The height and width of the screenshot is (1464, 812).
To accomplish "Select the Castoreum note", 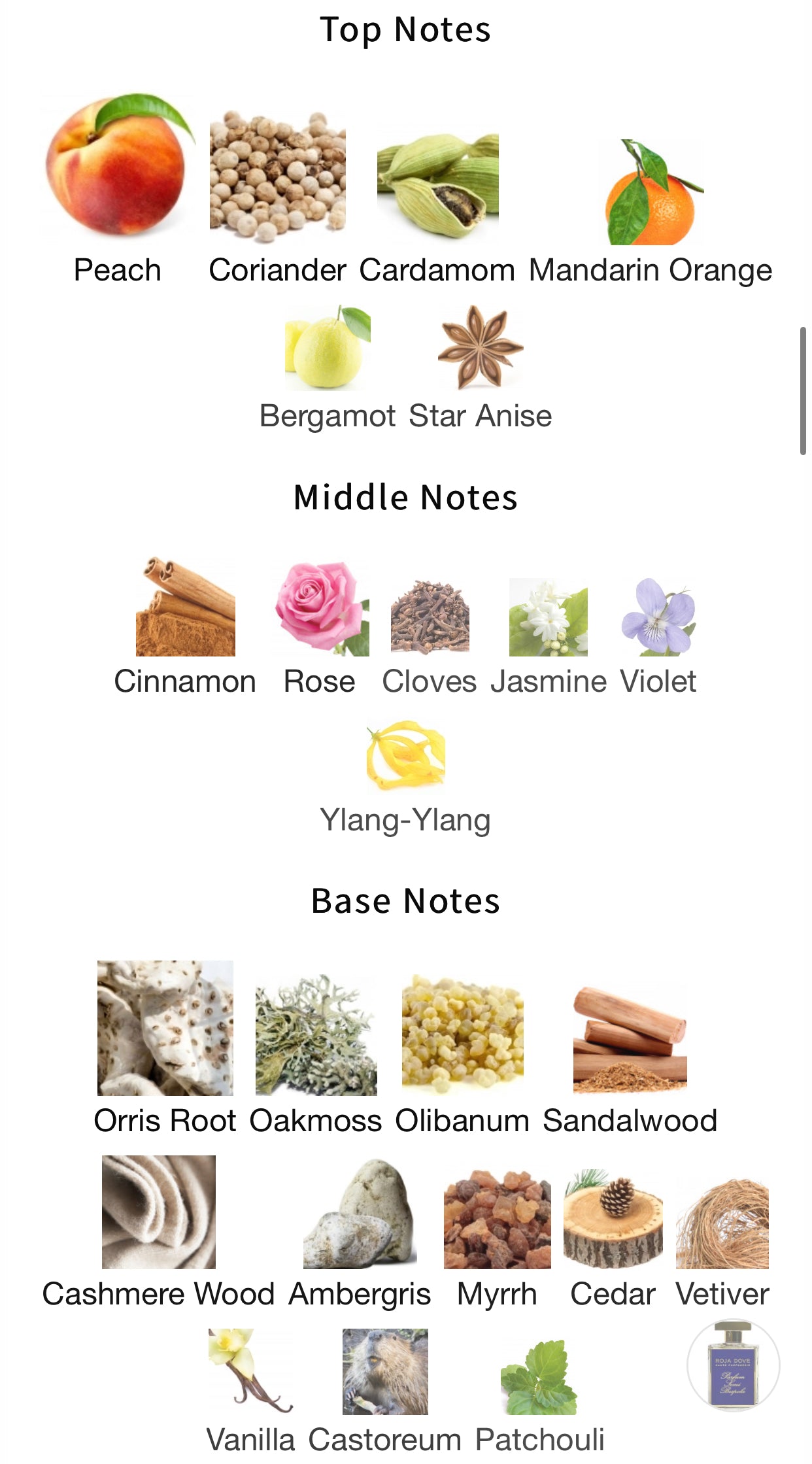I will 385,1372.
